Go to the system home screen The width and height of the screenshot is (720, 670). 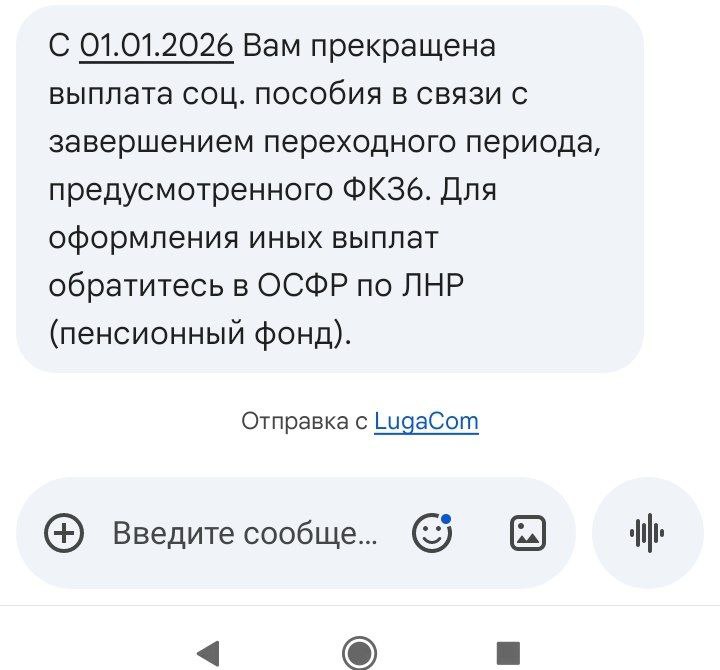[x=359, y=654]
